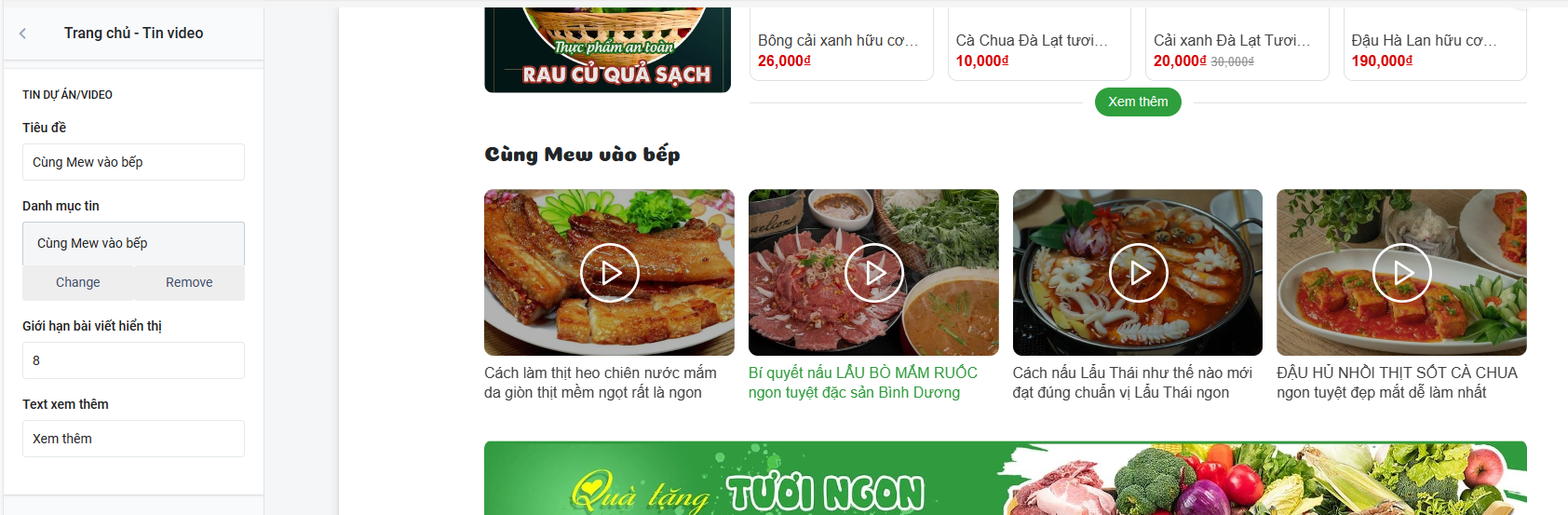
Task: Open the Quà tặng Tươi Ngon banner
Action: pyautogui.click(x=1005, y=479)
